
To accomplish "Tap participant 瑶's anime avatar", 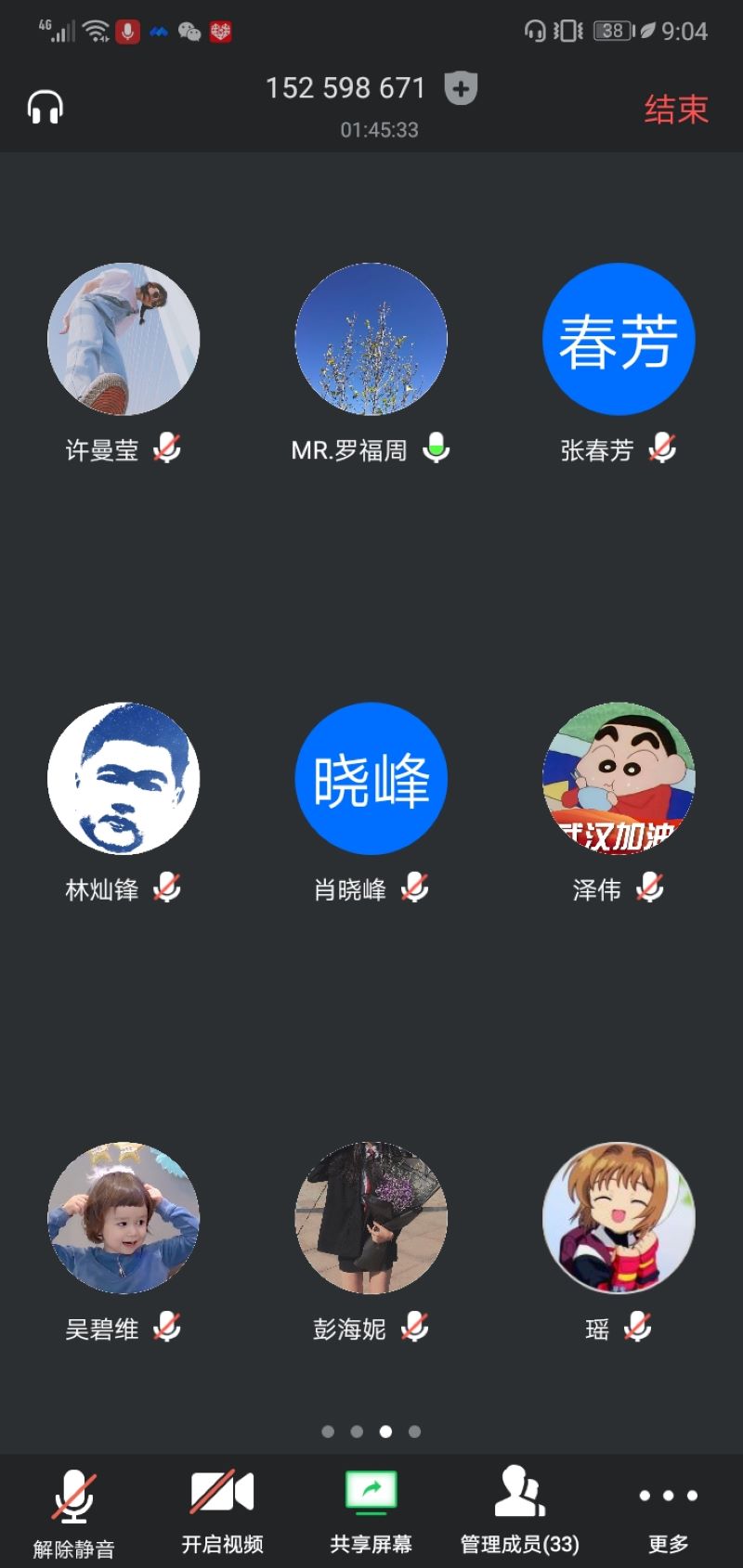I will 619,1217.
